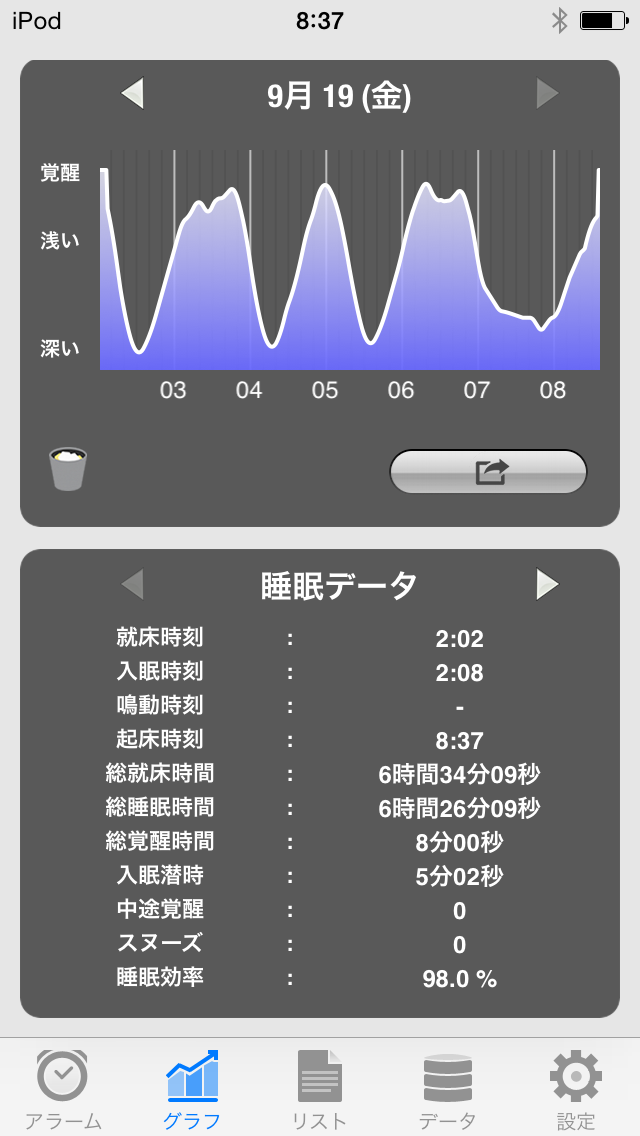Screen dimensions: 640x1136
Task: Switch to the アラーム tab
Action: [x=62, y=1088]
